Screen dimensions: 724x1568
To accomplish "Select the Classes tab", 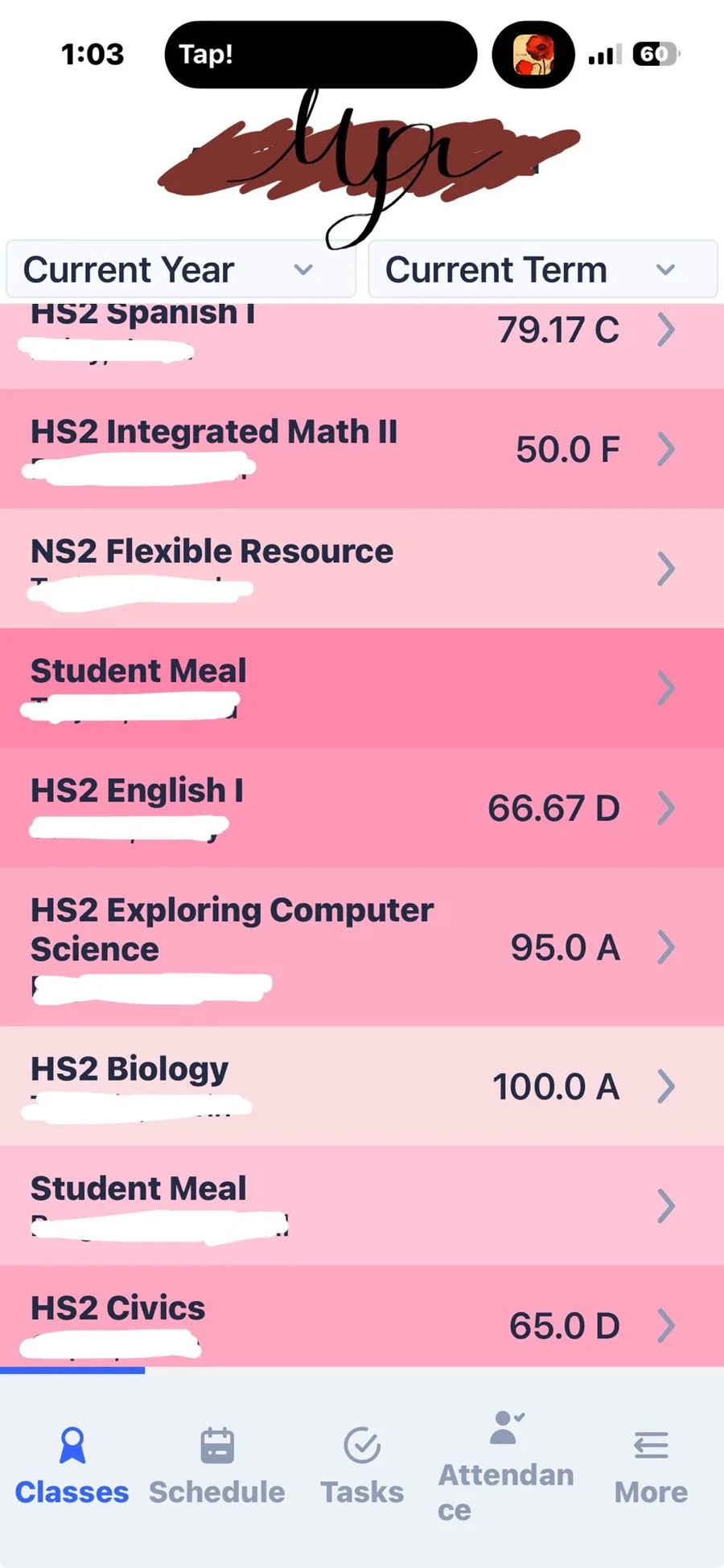I will [72, 1467].
